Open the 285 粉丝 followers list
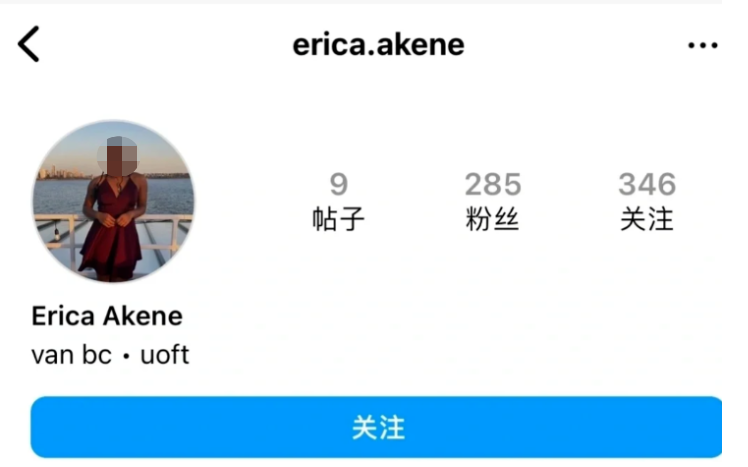 pos(492,200)
